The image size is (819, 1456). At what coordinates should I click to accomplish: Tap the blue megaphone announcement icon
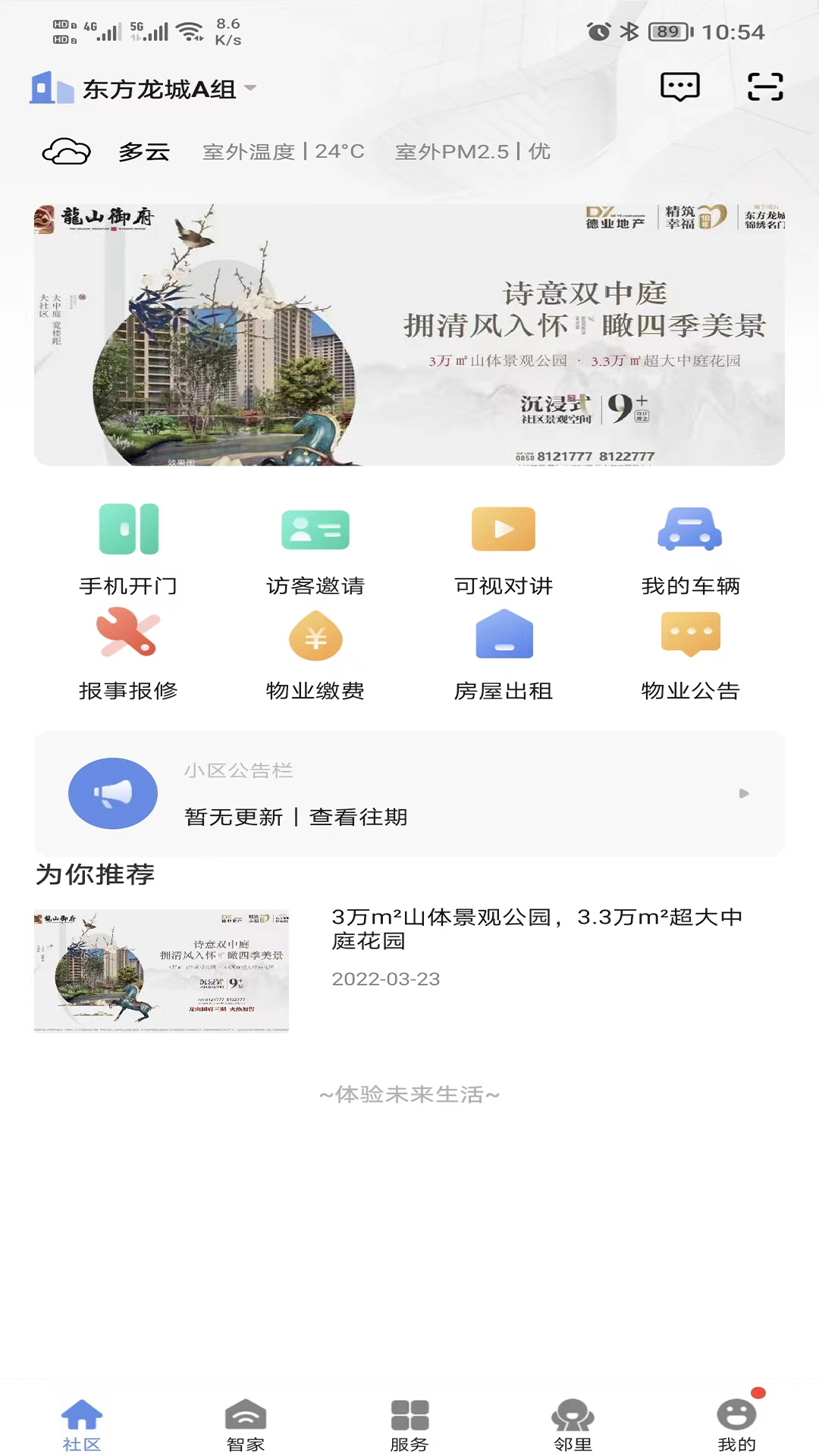coord(112,792)
